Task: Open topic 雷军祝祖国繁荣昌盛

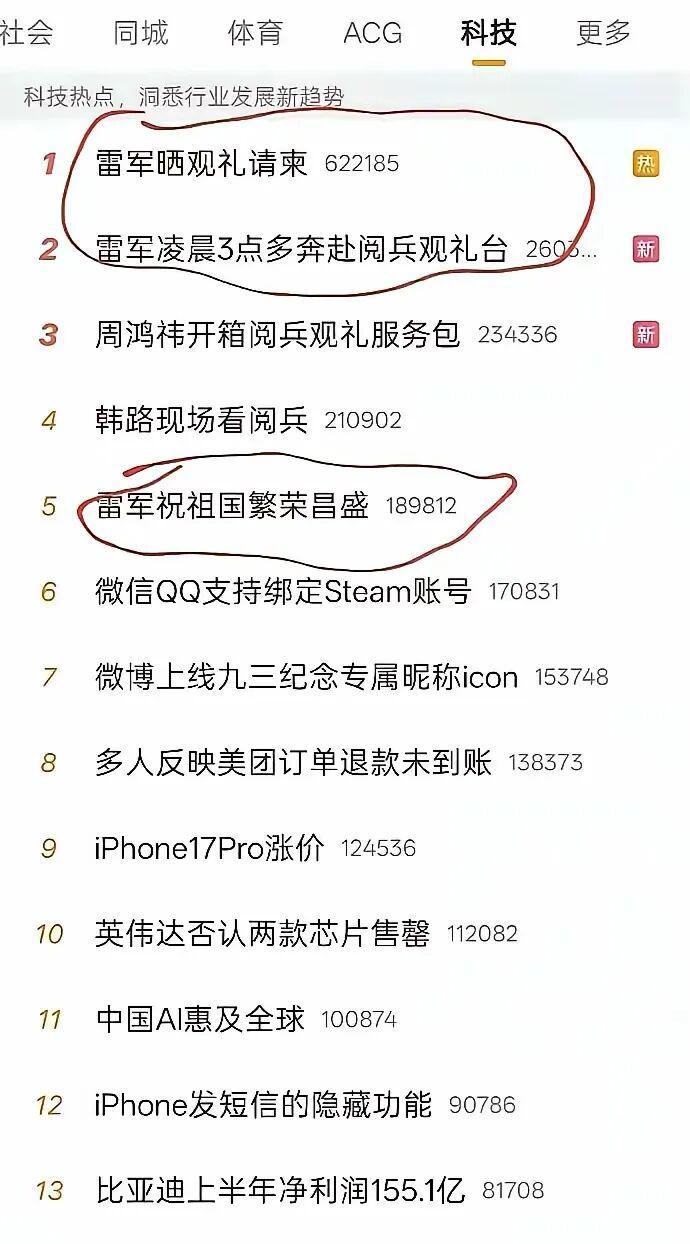Action: pyautogui.click(x=232, y=506)
